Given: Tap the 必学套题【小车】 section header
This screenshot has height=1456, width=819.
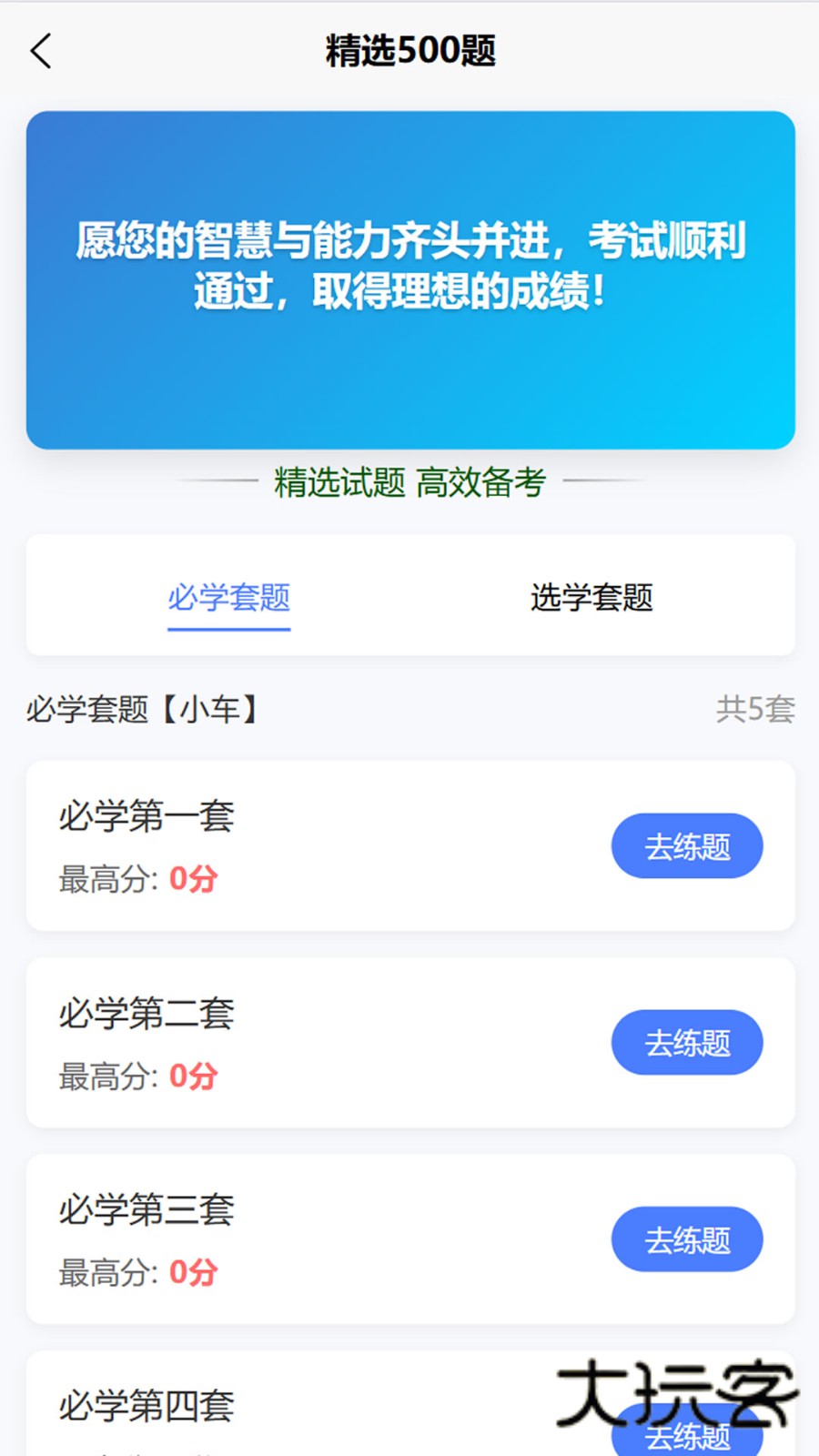Looking at the screenshot, I should (141, 710).
